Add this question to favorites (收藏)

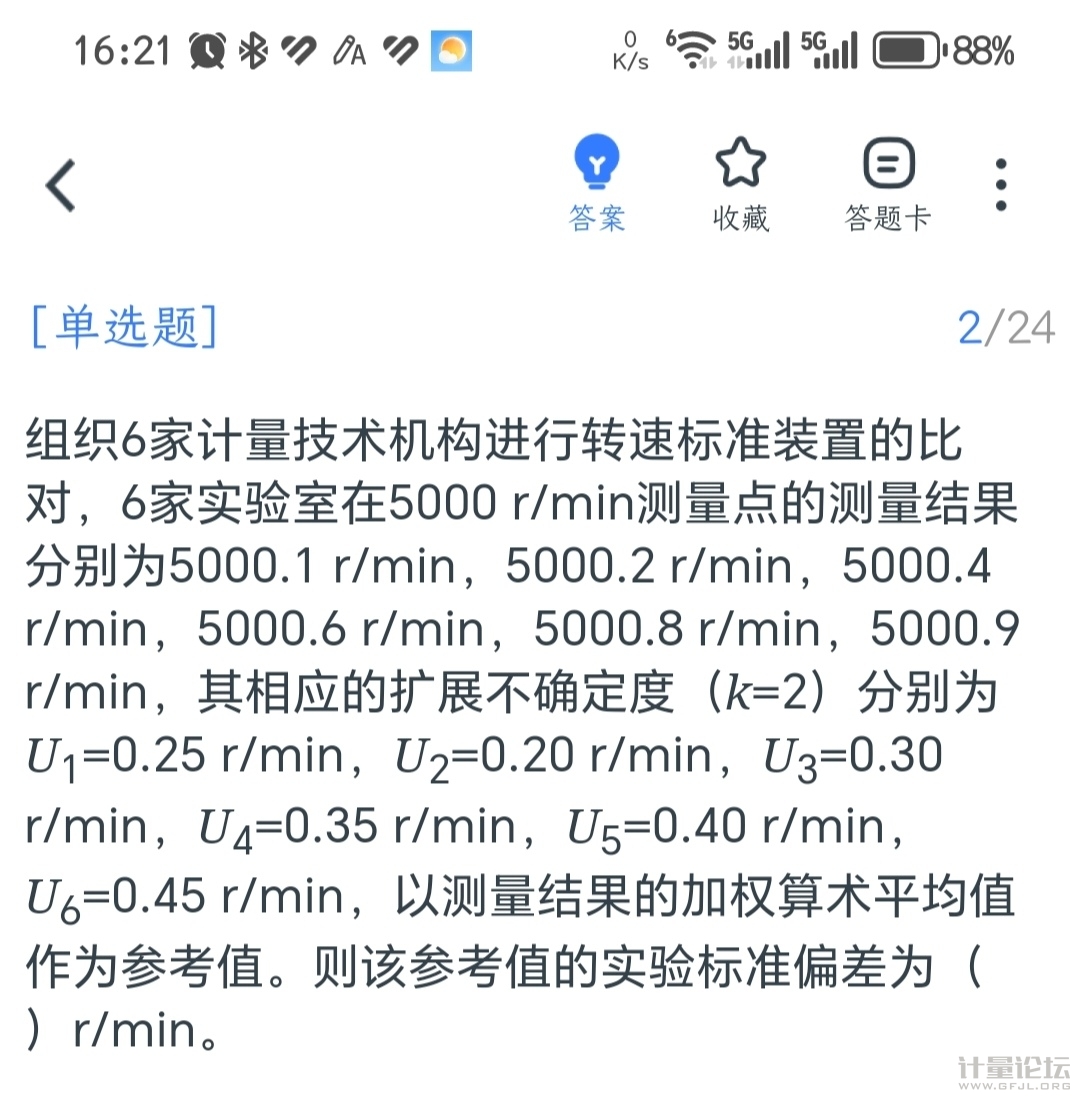point(740,184)
